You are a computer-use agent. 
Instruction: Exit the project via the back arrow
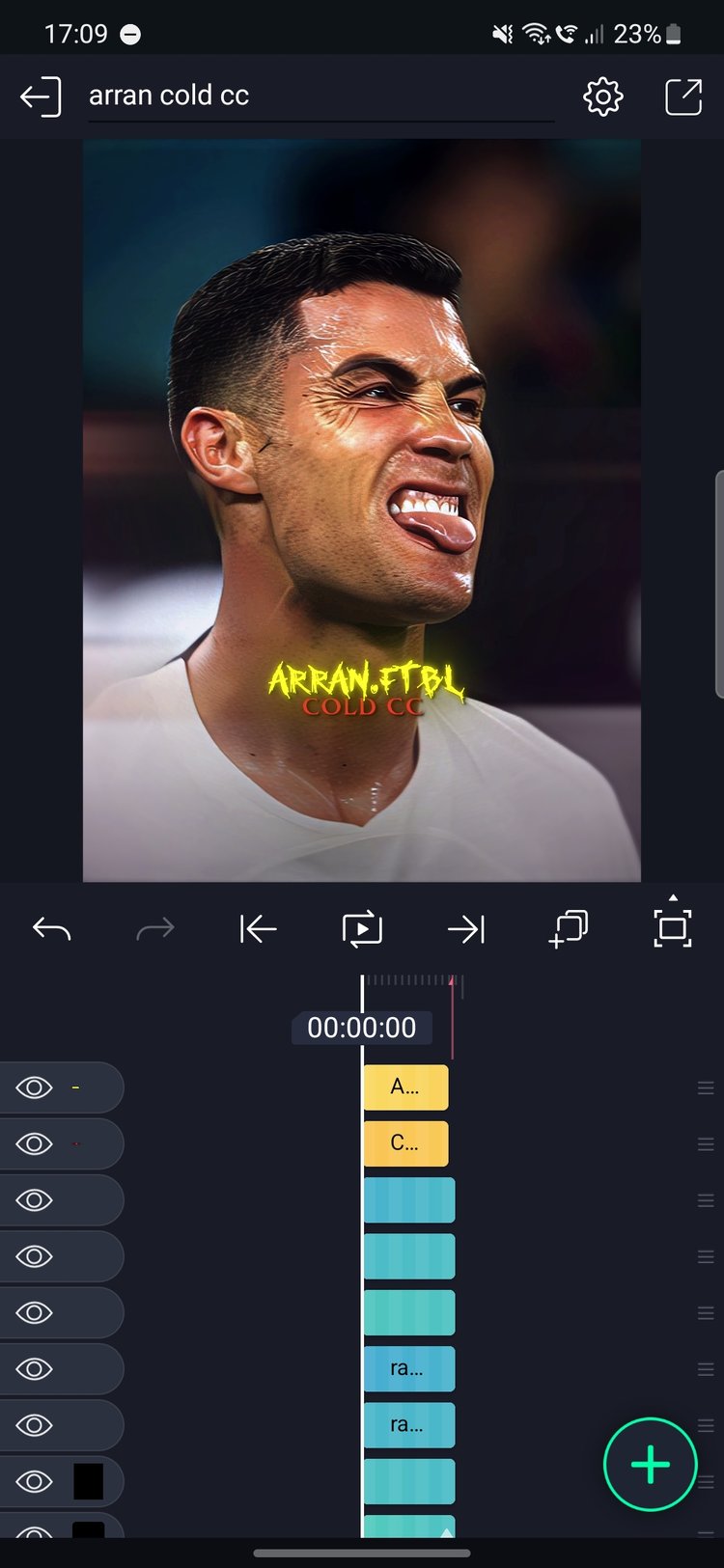pos(41,96)
